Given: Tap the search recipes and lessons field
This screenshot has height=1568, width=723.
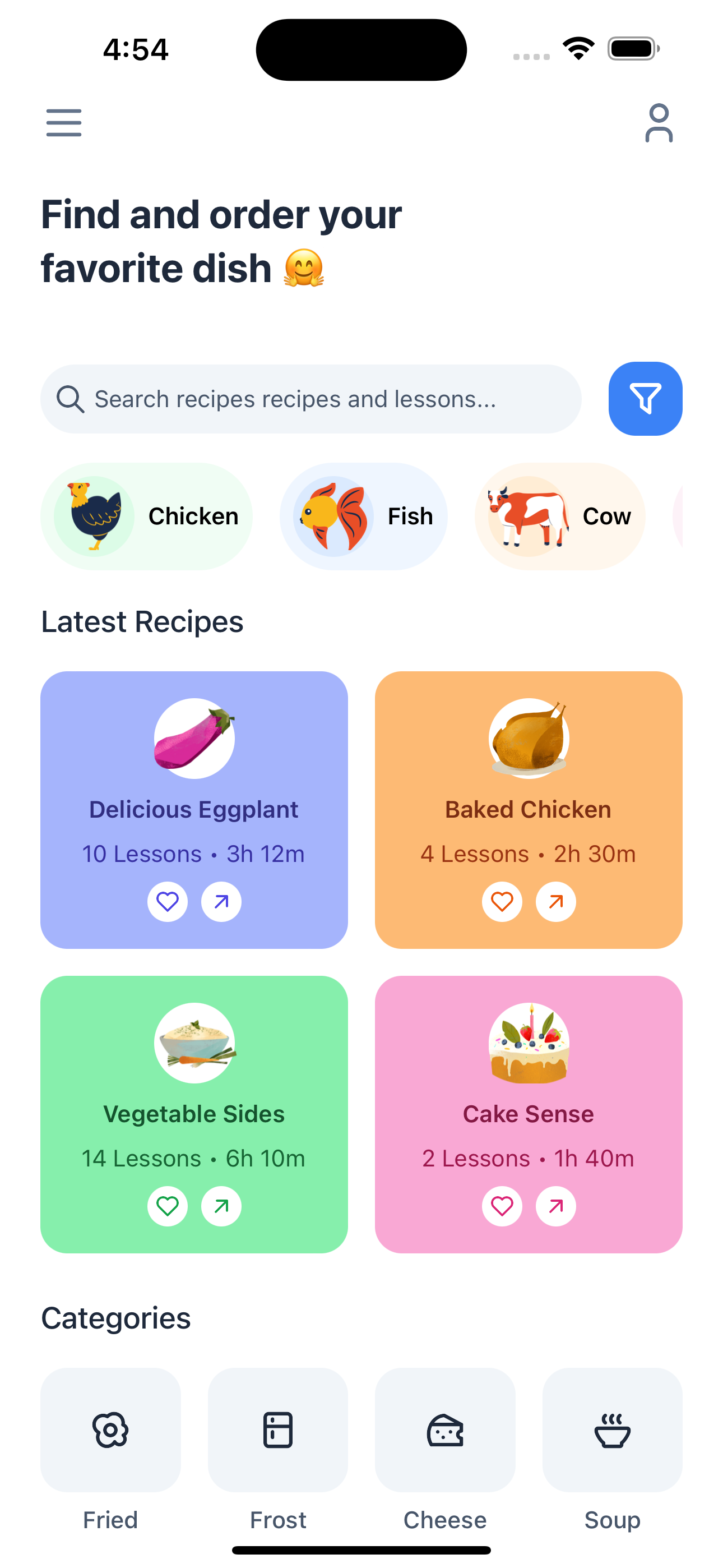Looking at the screenshot, I should 310,399.
